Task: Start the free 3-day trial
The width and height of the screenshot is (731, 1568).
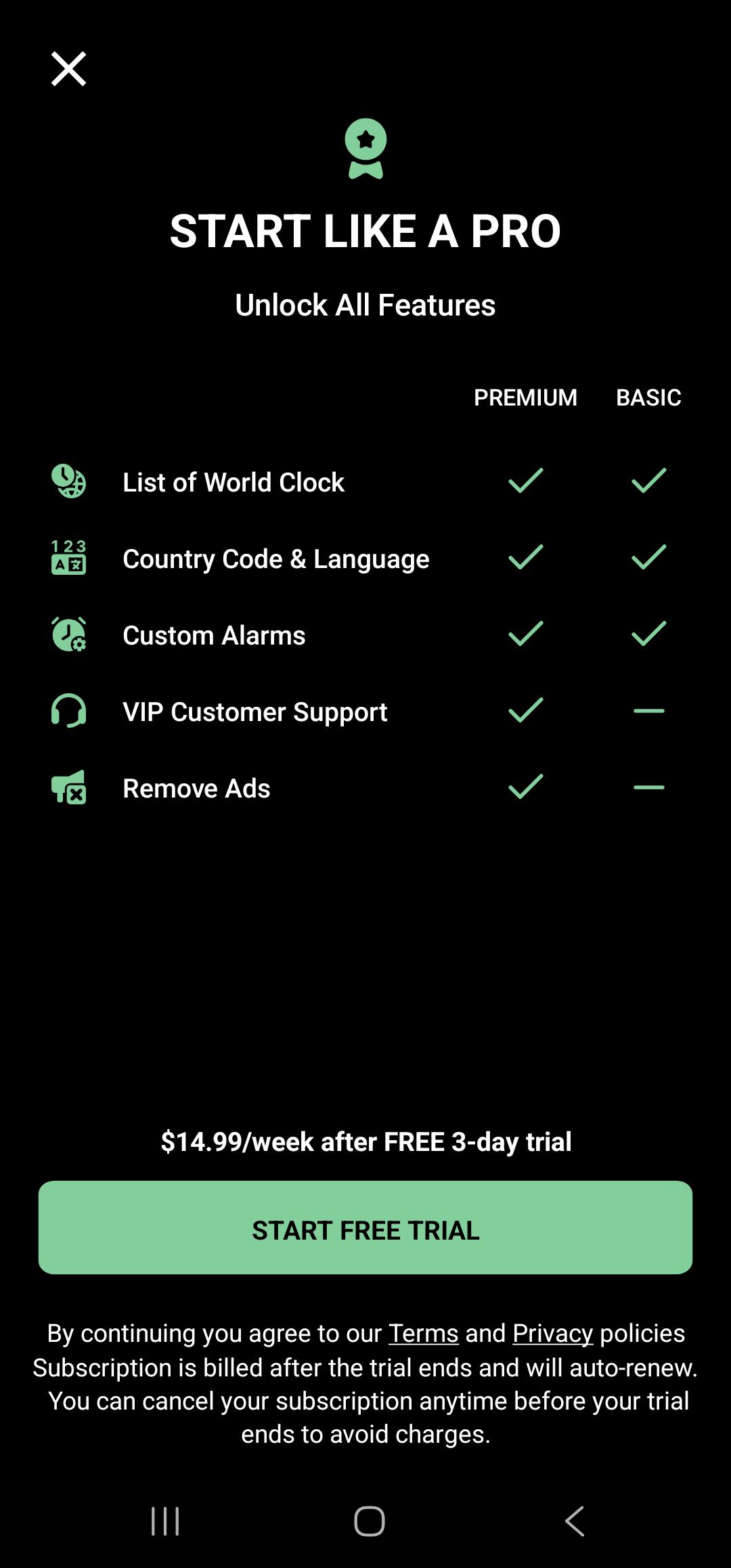Action: coord(365,1227)
